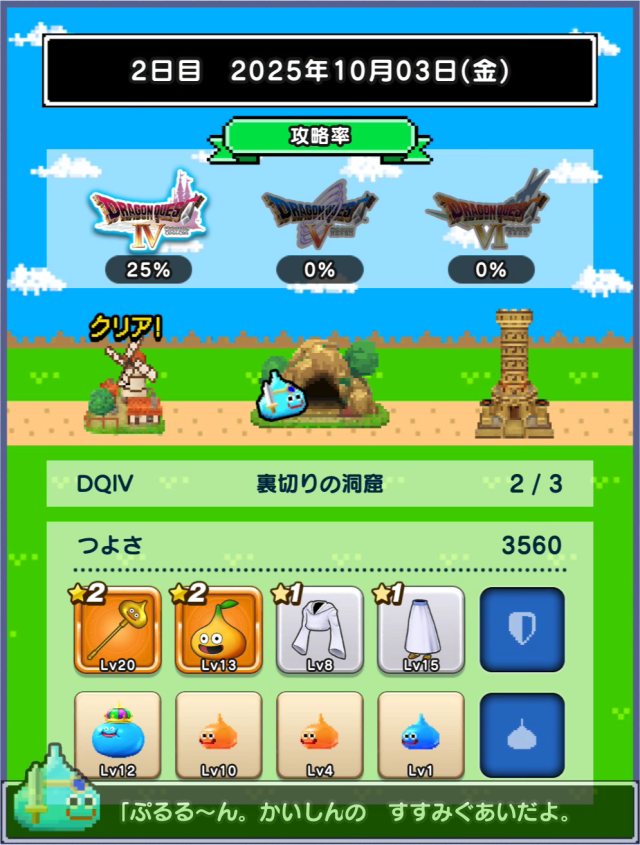This screenshot has width=640, height=845.
Task: Tap the cleared windmill village stage
Action: pos(125,385)
